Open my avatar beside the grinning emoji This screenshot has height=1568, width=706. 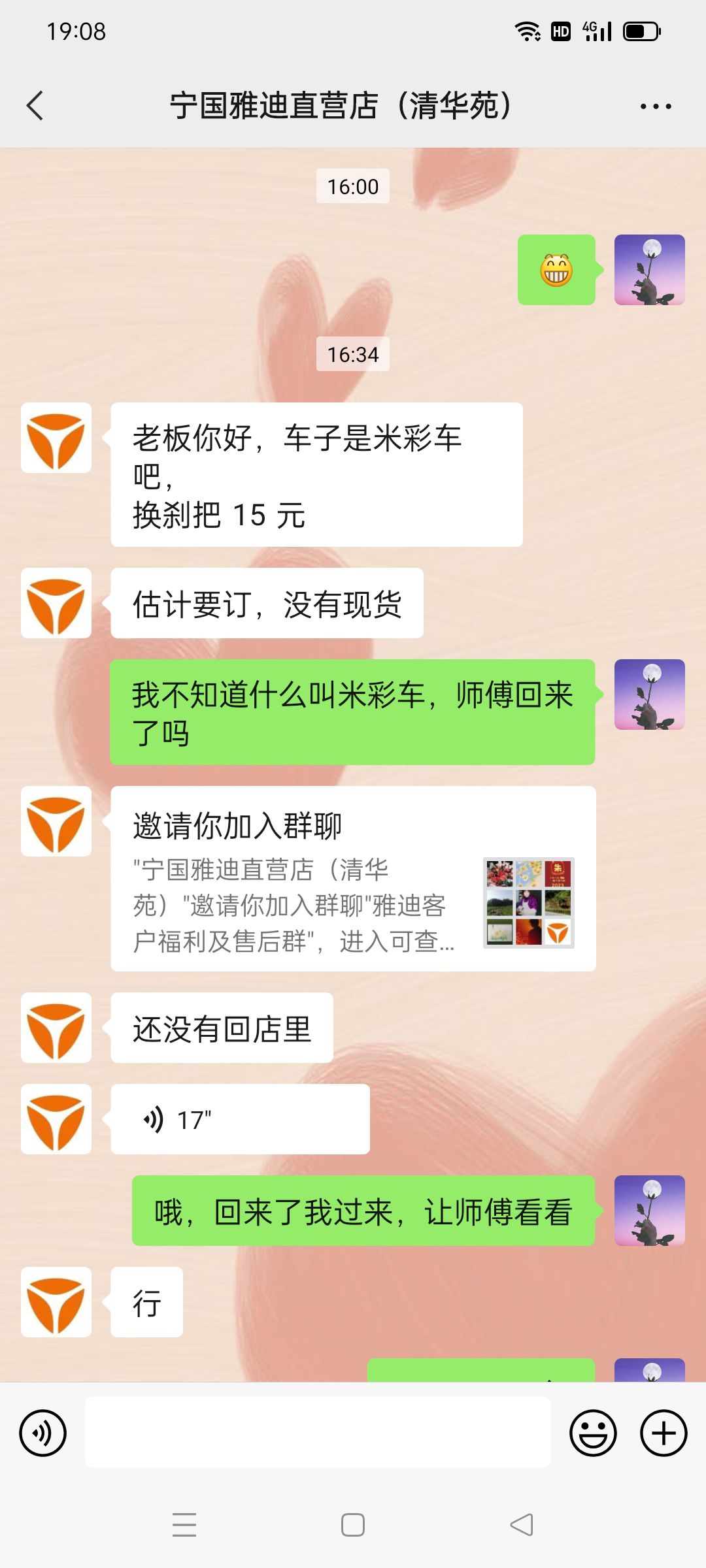pos(649,270)
